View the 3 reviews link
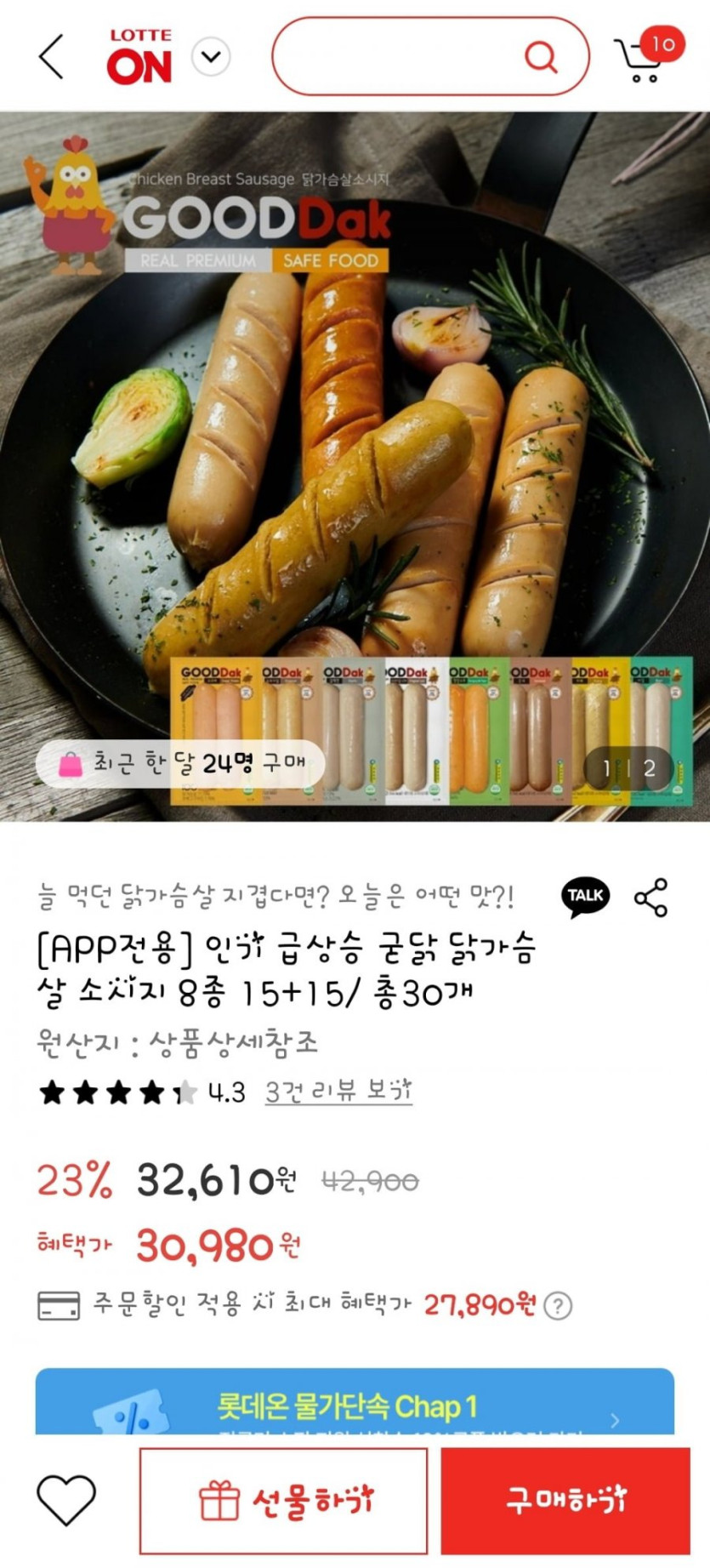Viewport: 710px width, 1568px height. coord(338,1092)
